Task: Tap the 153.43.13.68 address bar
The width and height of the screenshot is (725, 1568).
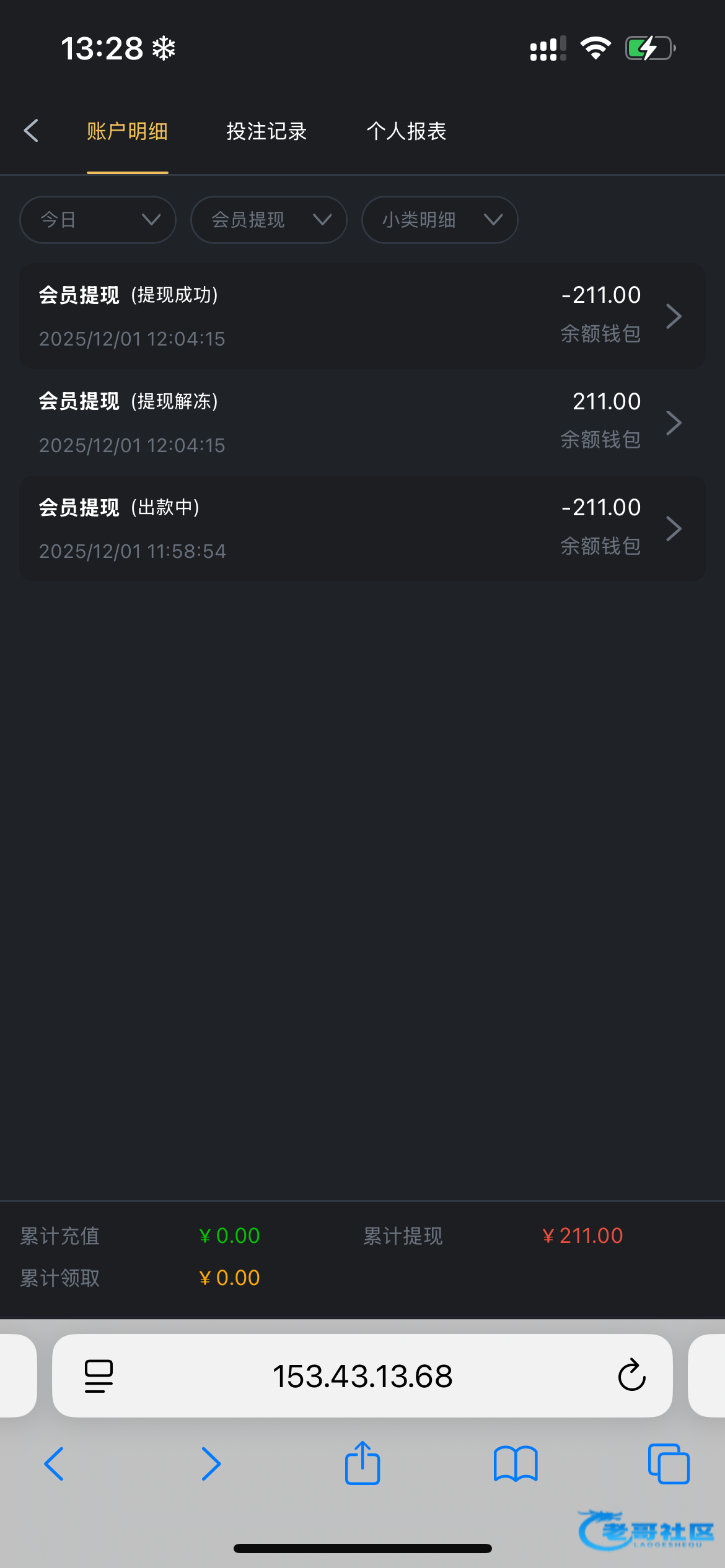Action: point(362,1376)
